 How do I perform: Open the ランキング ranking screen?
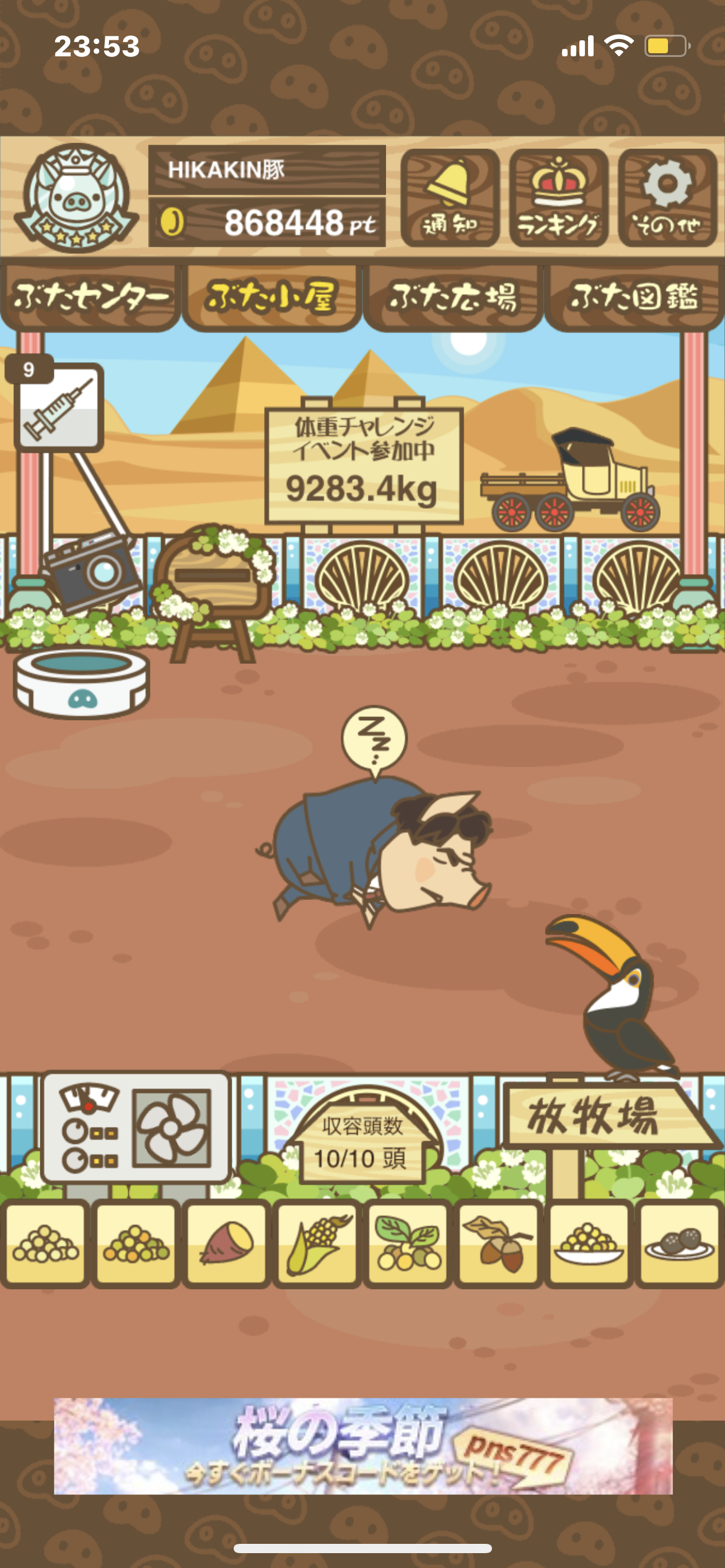pyautogui.click(x=558, y=198)
